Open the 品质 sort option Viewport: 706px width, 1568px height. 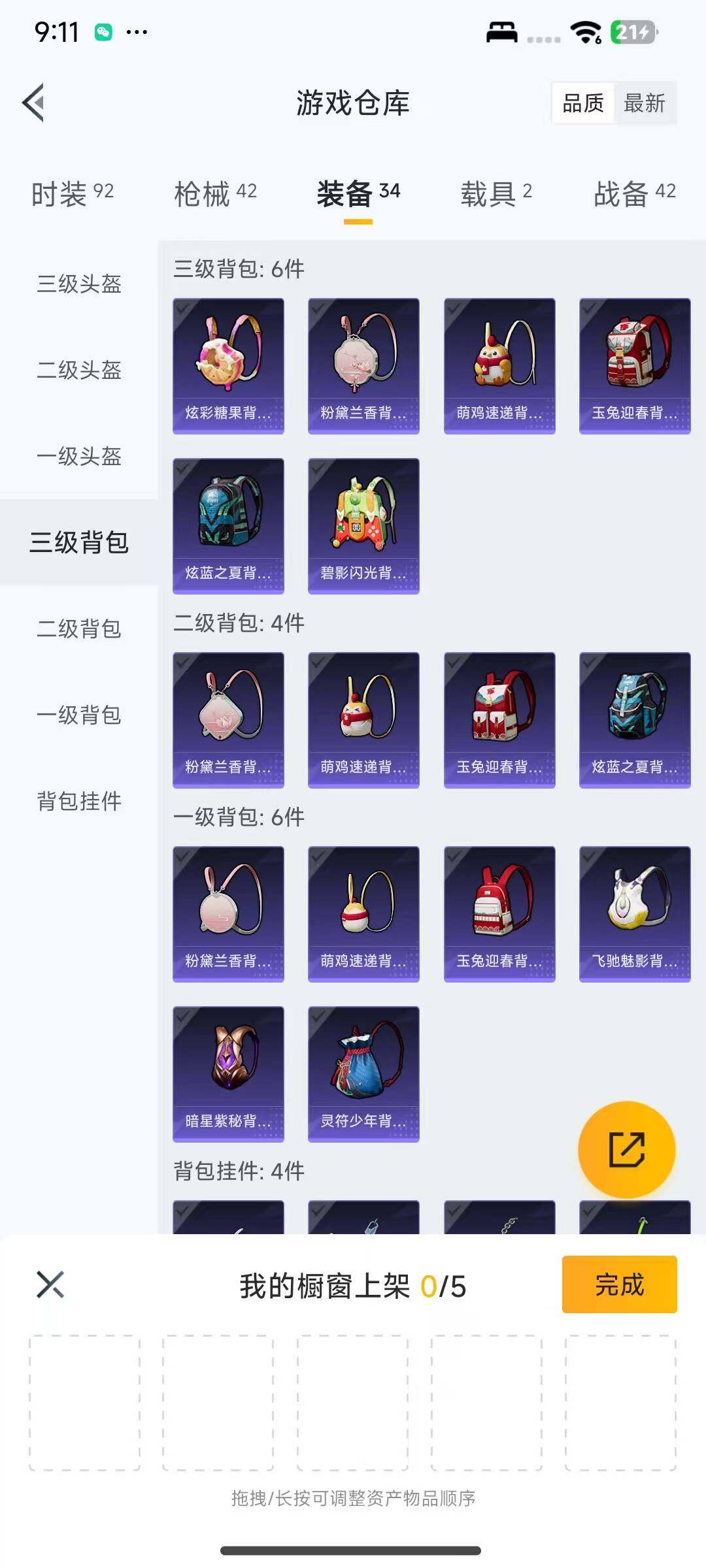(x=584, y=103)
